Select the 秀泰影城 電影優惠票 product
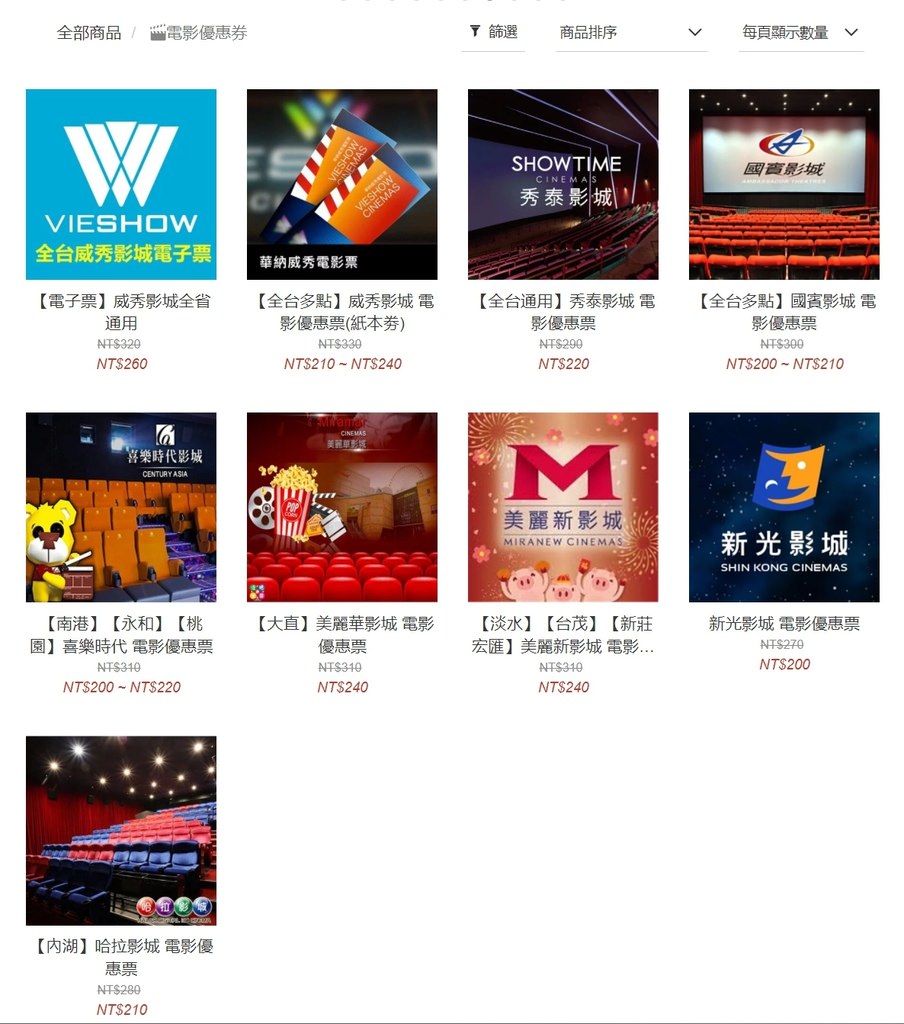The image size is (904, 1024). pos(563,185)
